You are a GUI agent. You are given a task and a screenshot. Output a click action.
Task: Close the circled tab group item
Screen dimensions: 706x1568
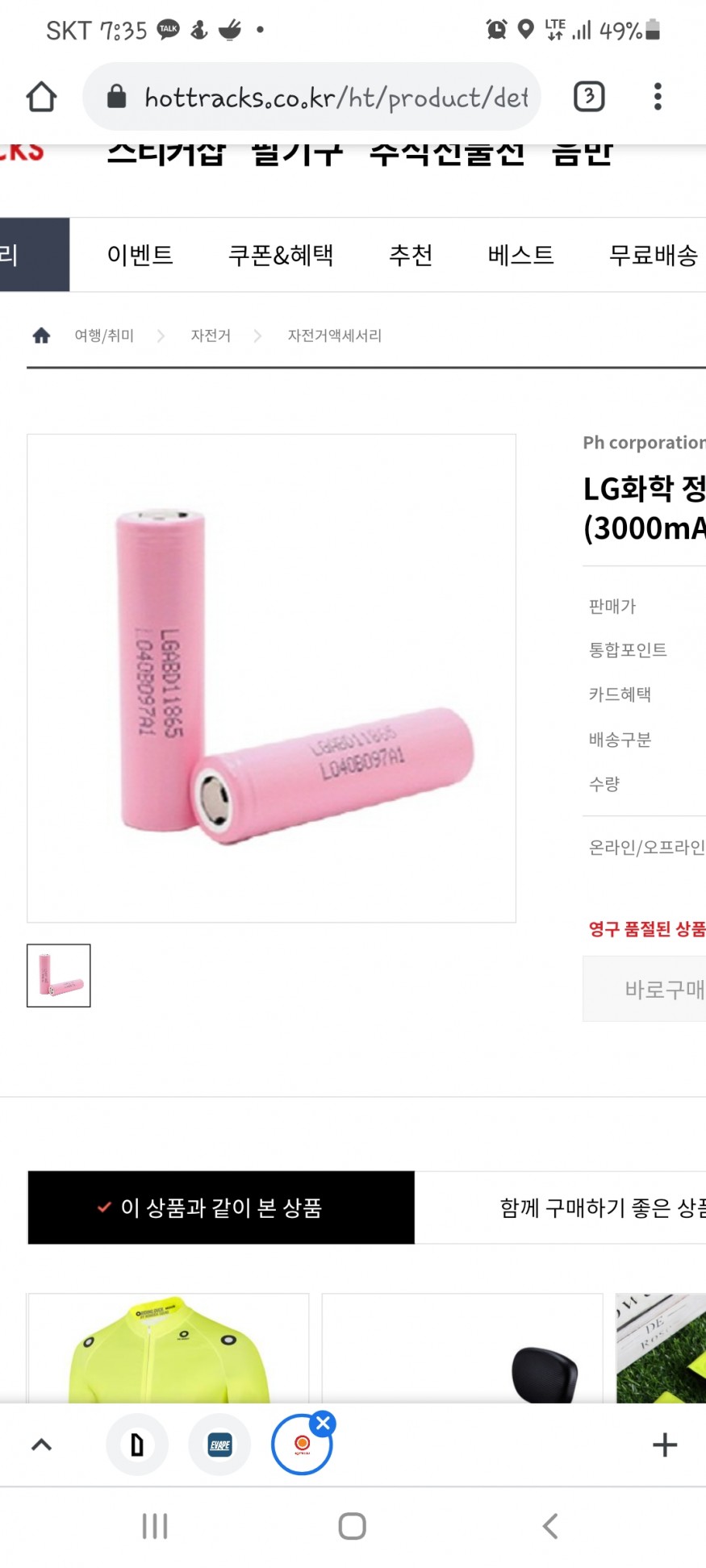tap(324, 1423)
